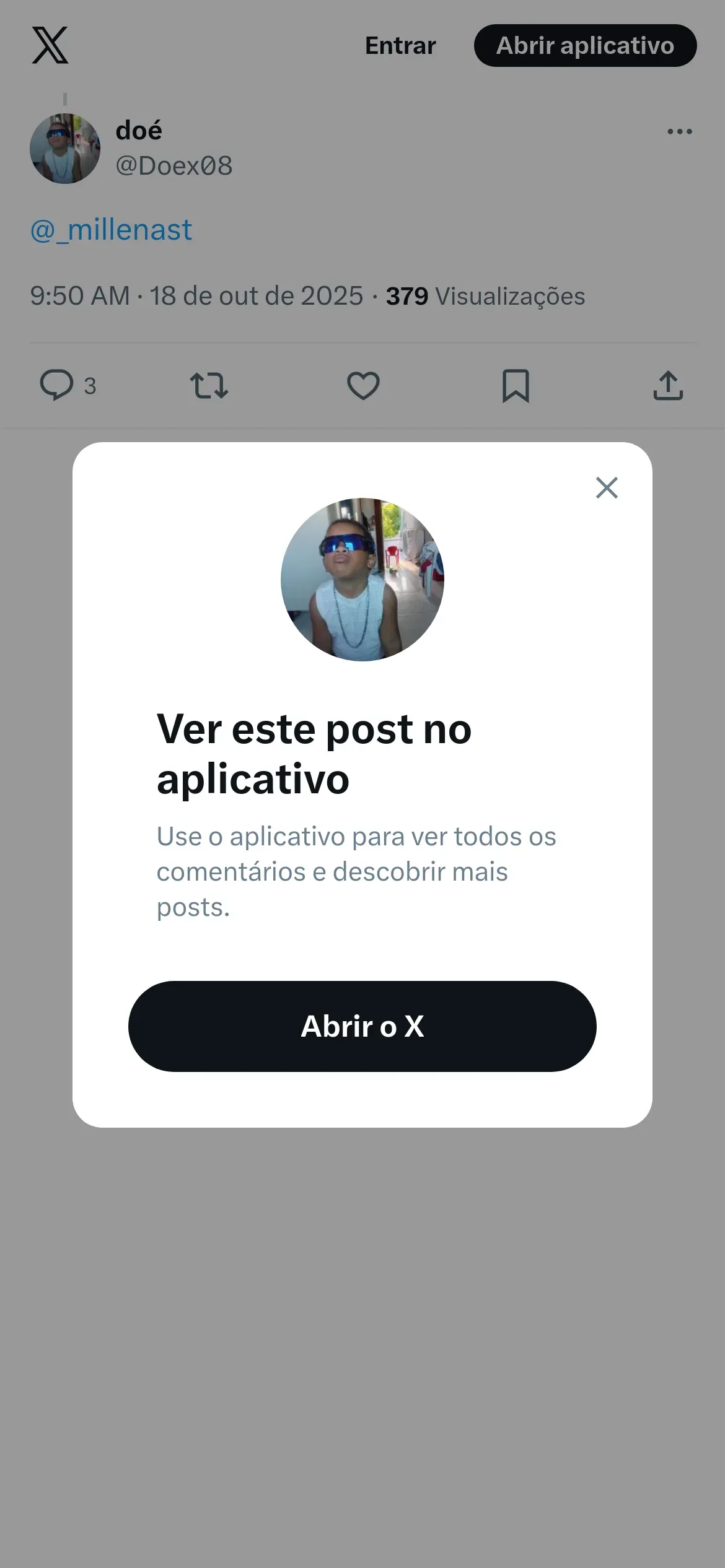Open doé's profile picture beside the username

coord(65,149)
